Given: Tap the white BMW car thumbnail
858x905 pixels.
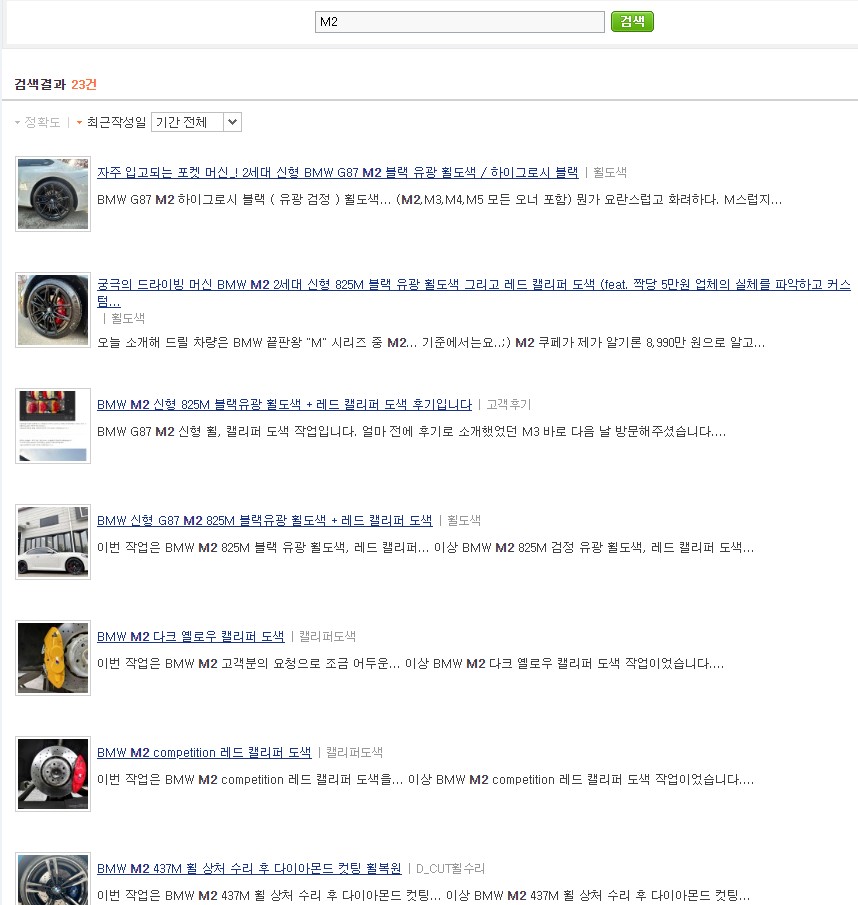Looking at the screenshot, I should click(x=53, y=542).
